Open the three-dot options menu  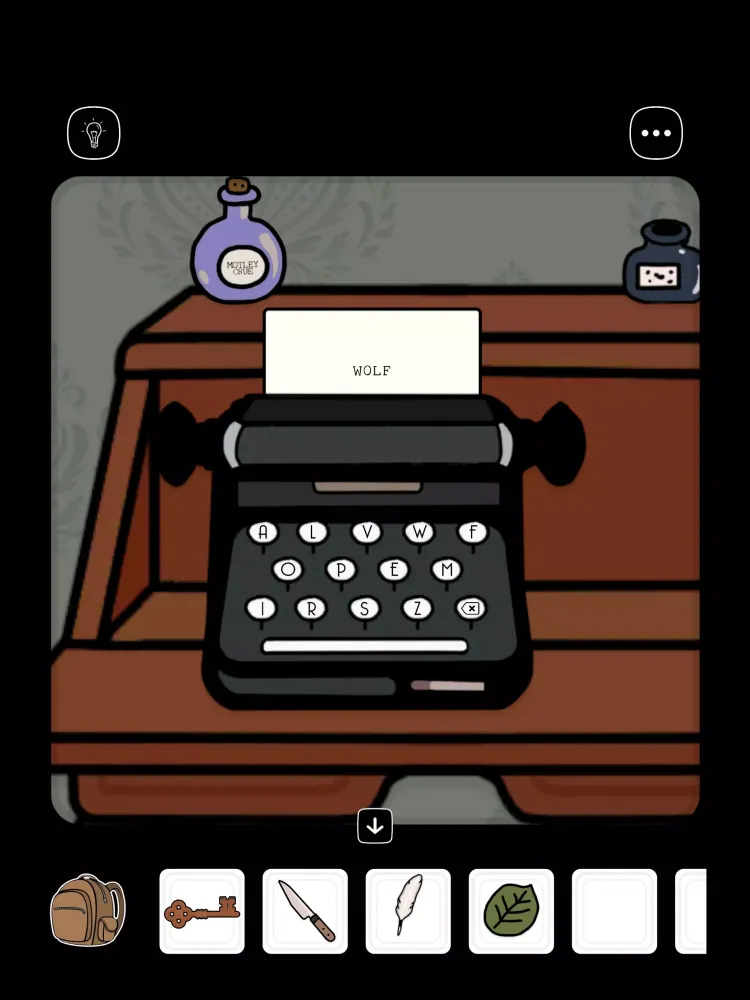(656, 132)
